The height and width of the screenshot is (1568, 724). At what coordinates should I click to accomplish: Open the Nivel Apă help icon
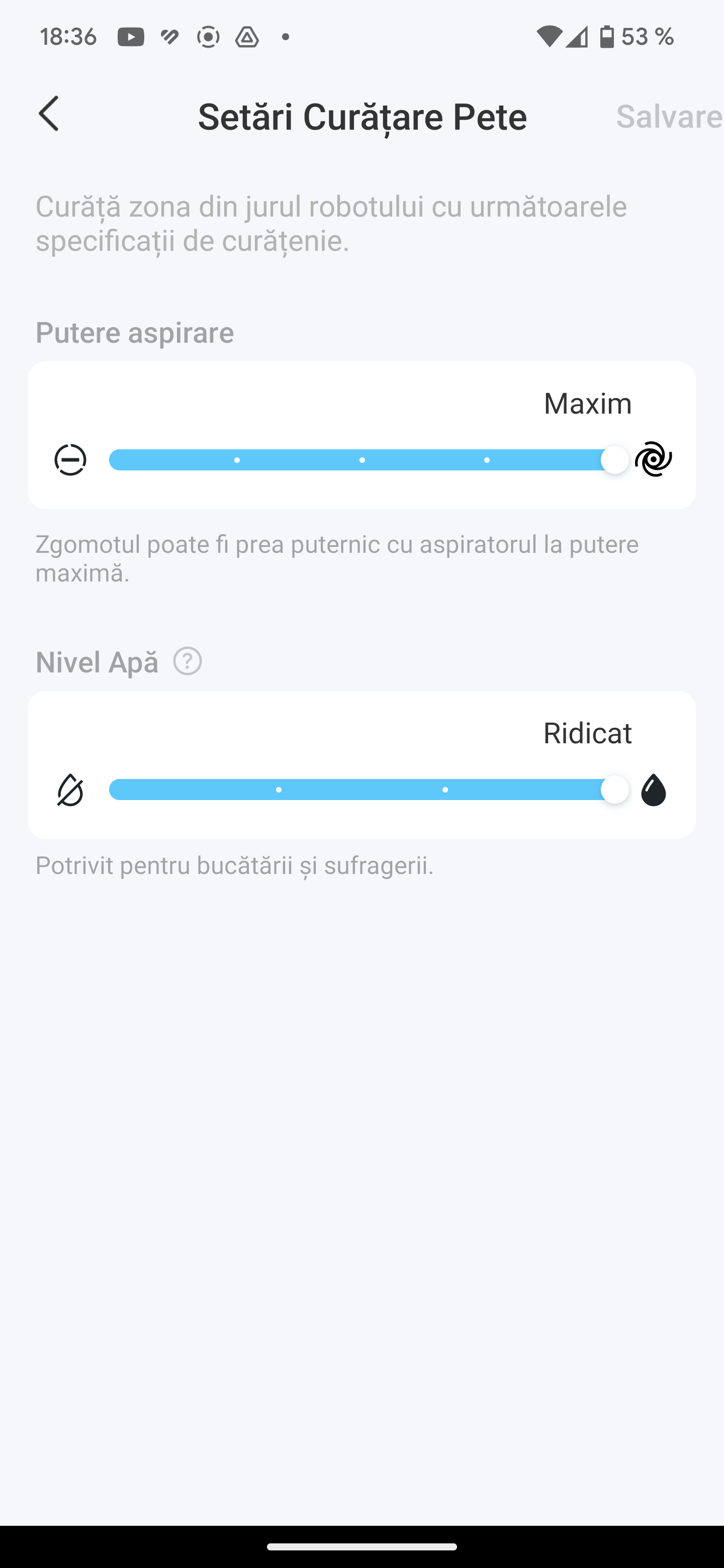point(187,661)
